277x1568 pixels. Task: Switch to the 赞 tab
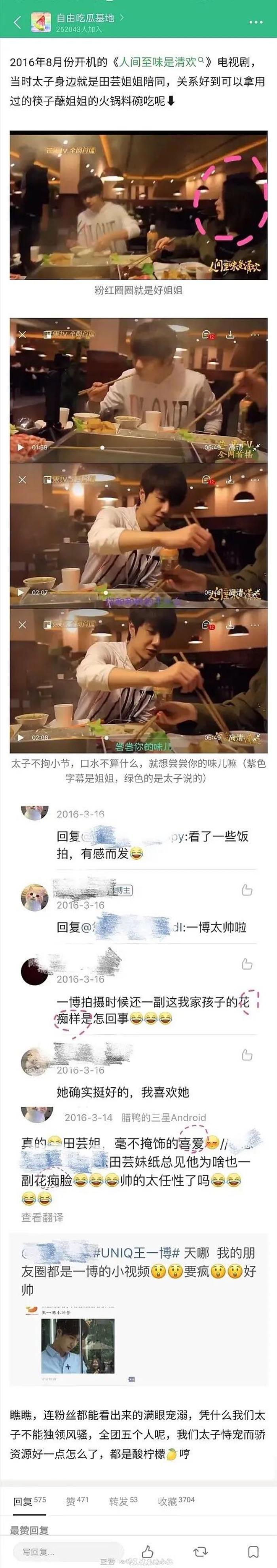pos(77,1501)
